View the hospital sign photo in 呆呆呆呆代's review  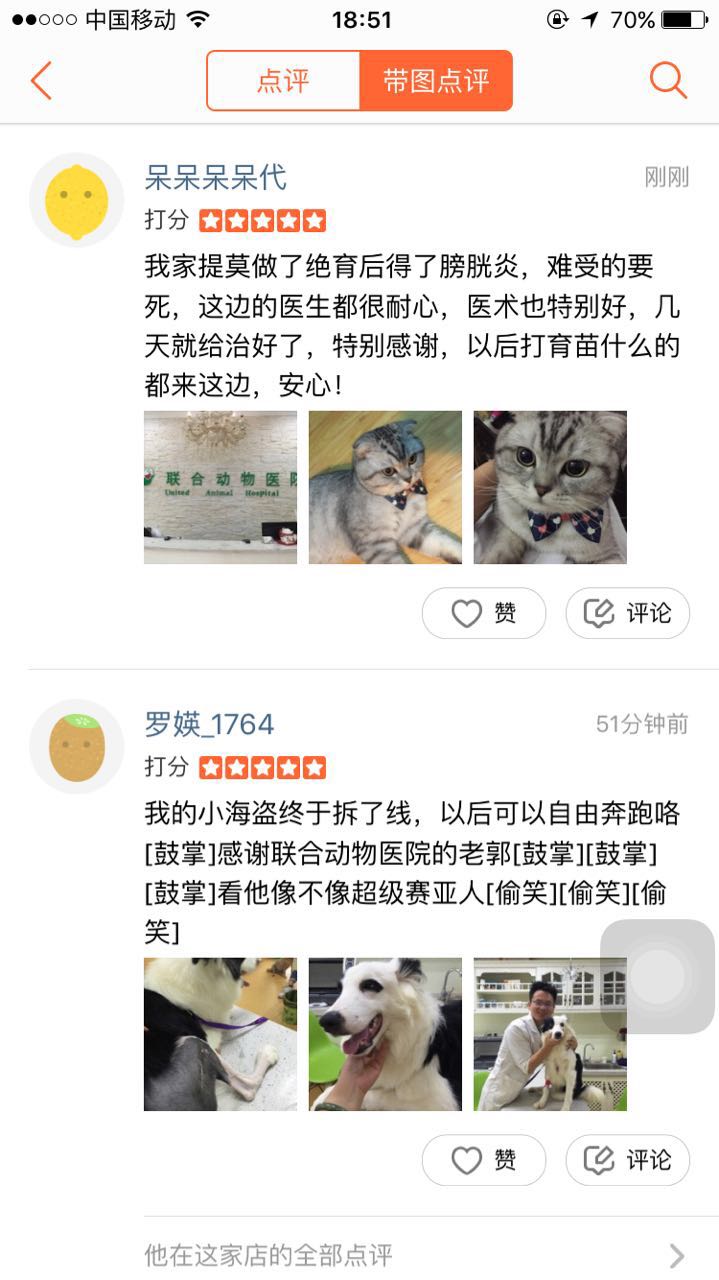click(220, 487)
